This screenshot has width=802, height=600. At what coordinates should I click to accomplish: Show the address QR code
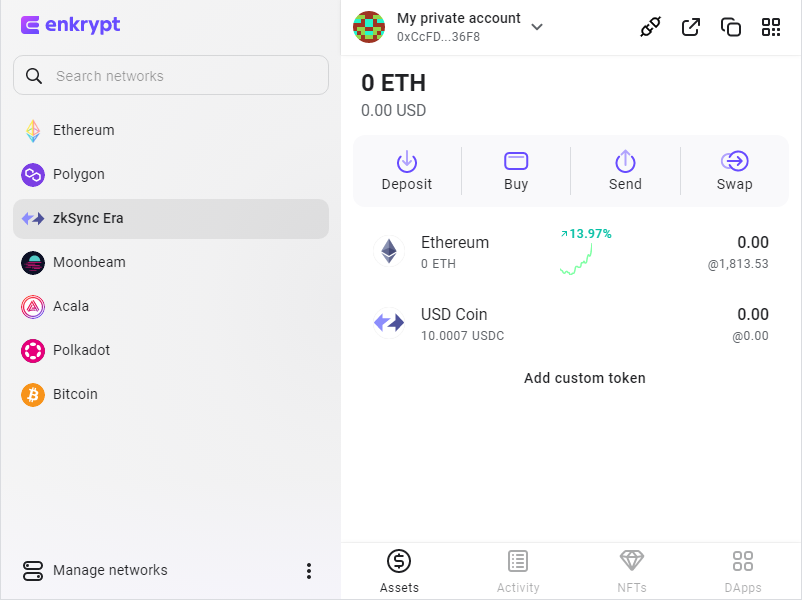(x=771, y=27)
